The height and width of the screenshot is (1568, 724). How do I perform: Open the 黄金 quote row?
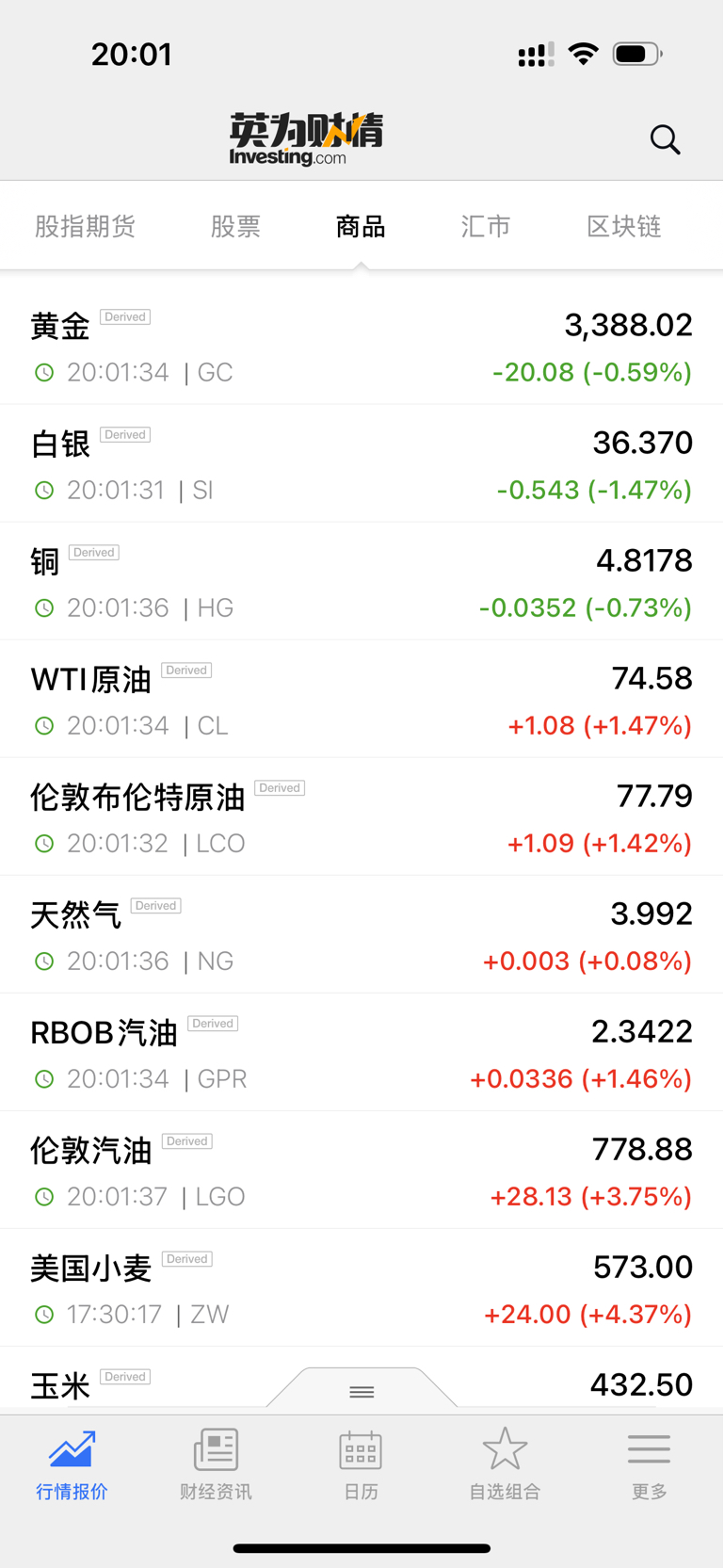point(362,346)
